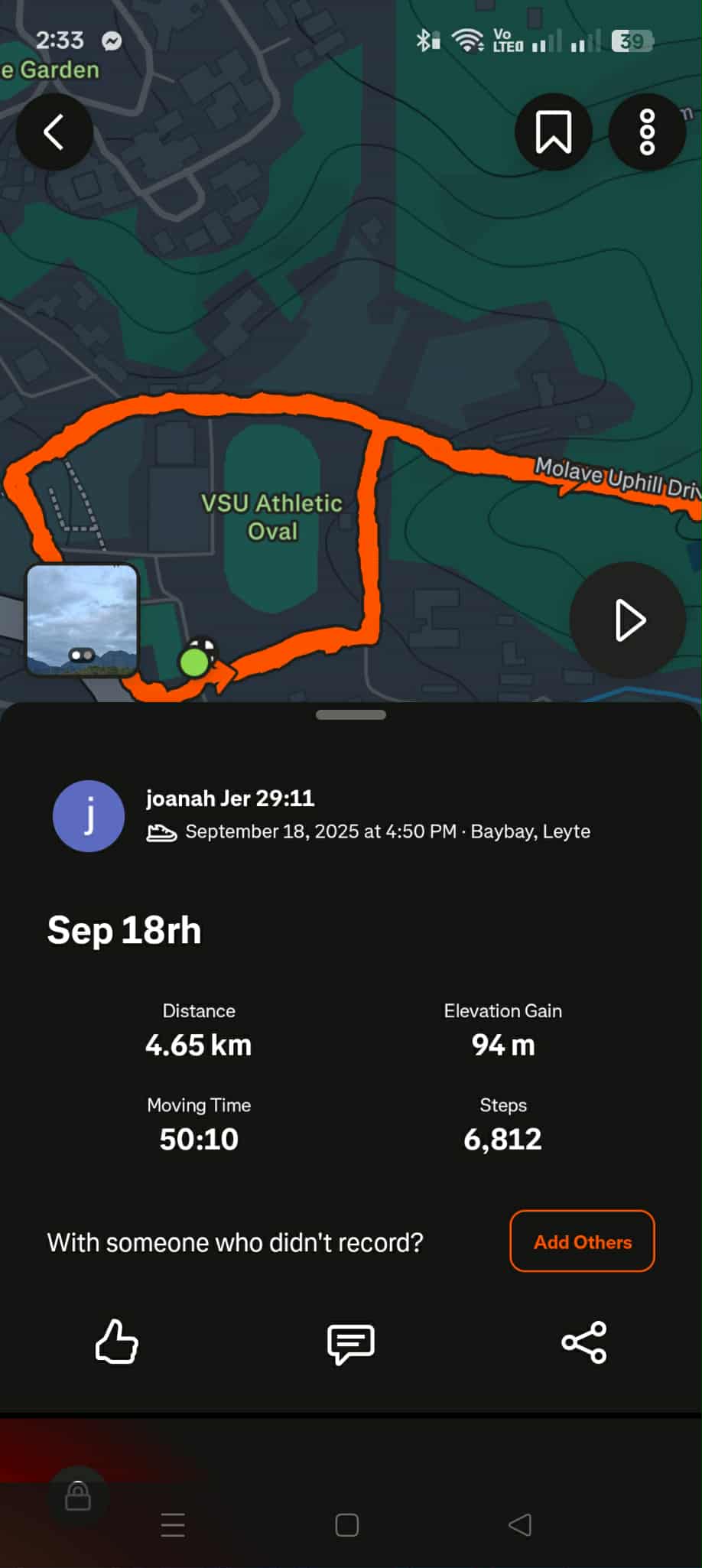Bookmark this activity's route
The height and width of the screenshot is (1568, 702).
[x=553, y=132]
